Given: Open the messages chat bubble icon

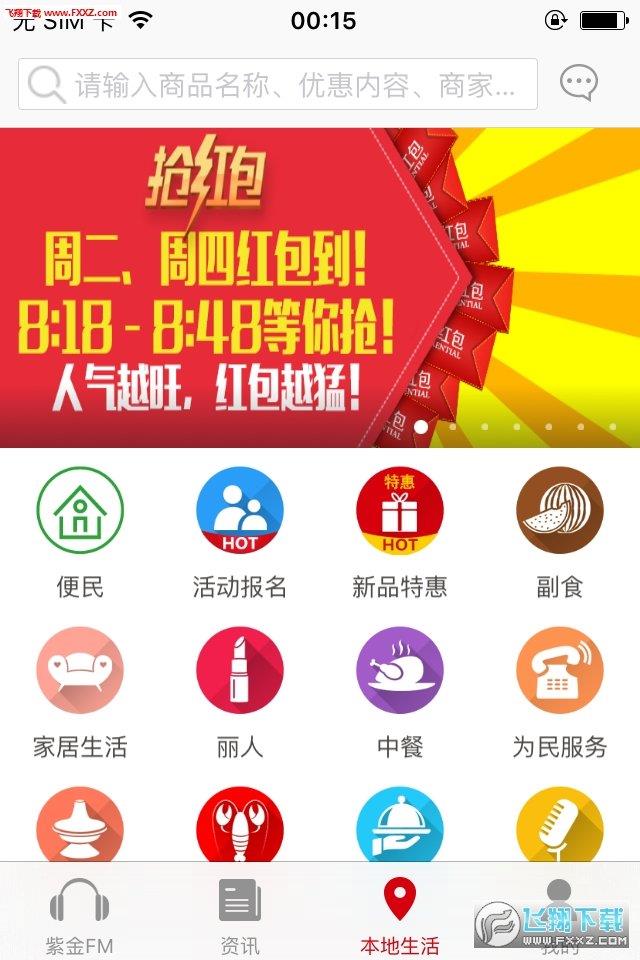Looking at the screenshot, I should coord(578,84).
